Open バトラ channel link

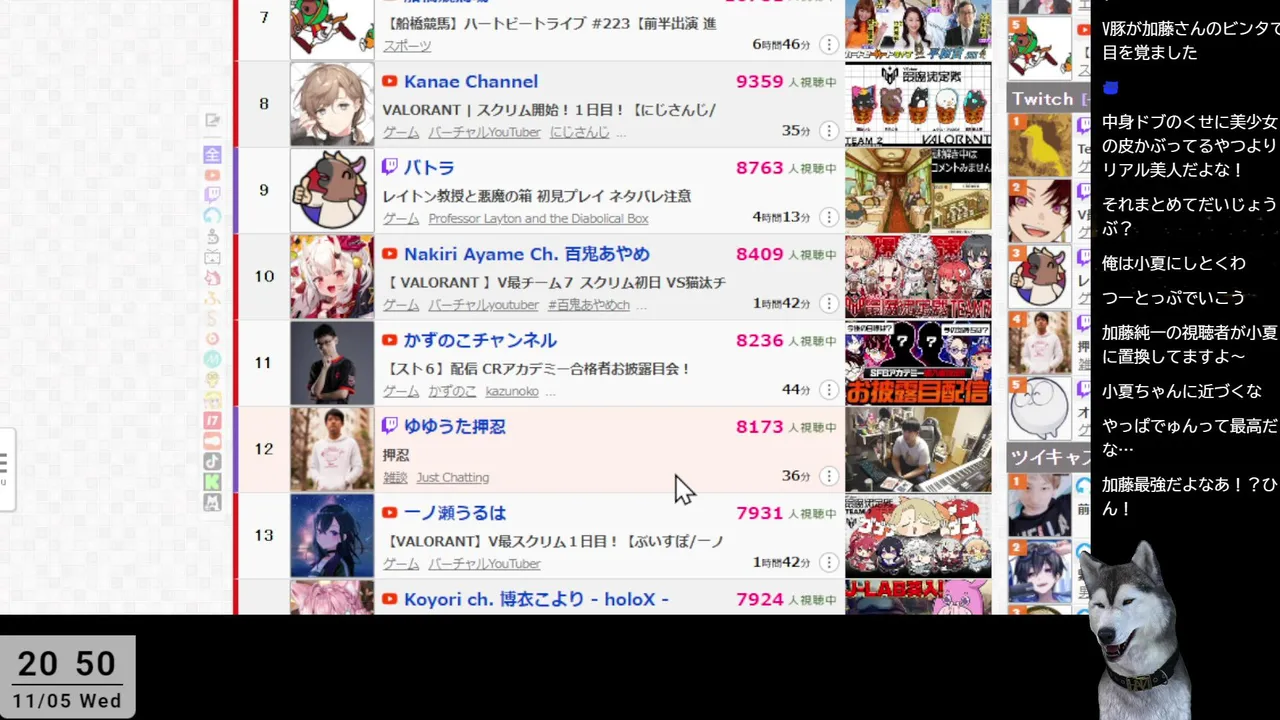click(x=429, y=168)
